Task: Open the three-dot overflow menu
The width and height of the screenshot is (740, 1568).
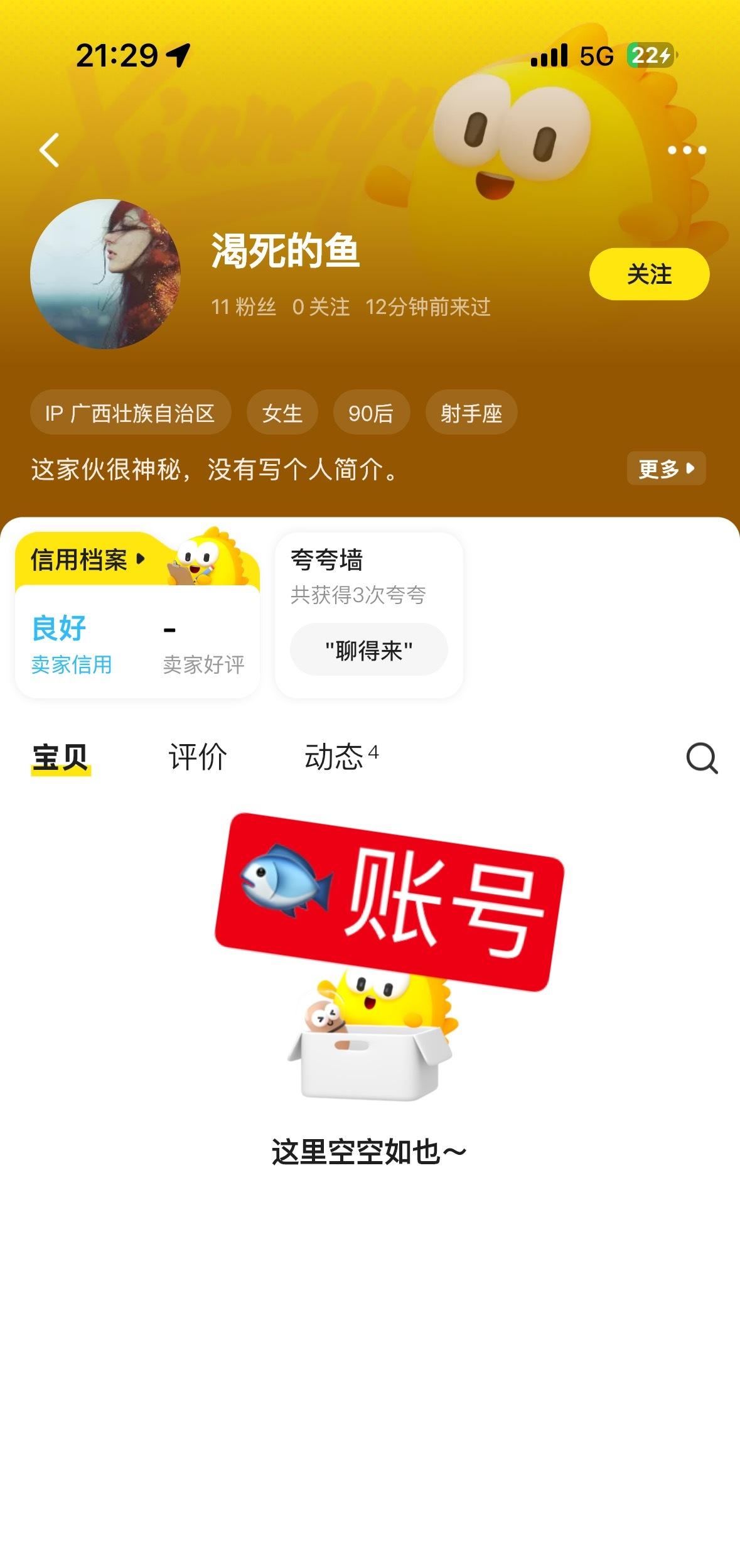Action: coord(687,150)
